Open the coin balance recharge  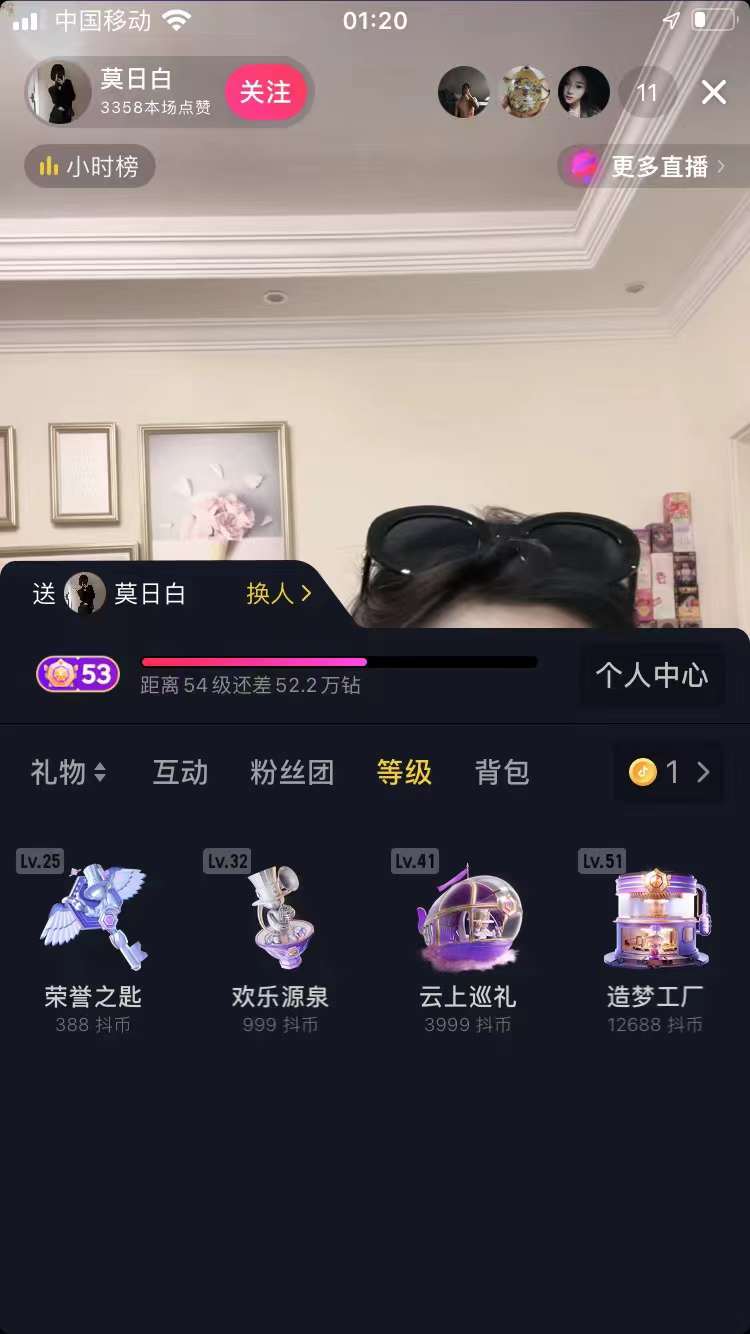[x=669, y=772]
